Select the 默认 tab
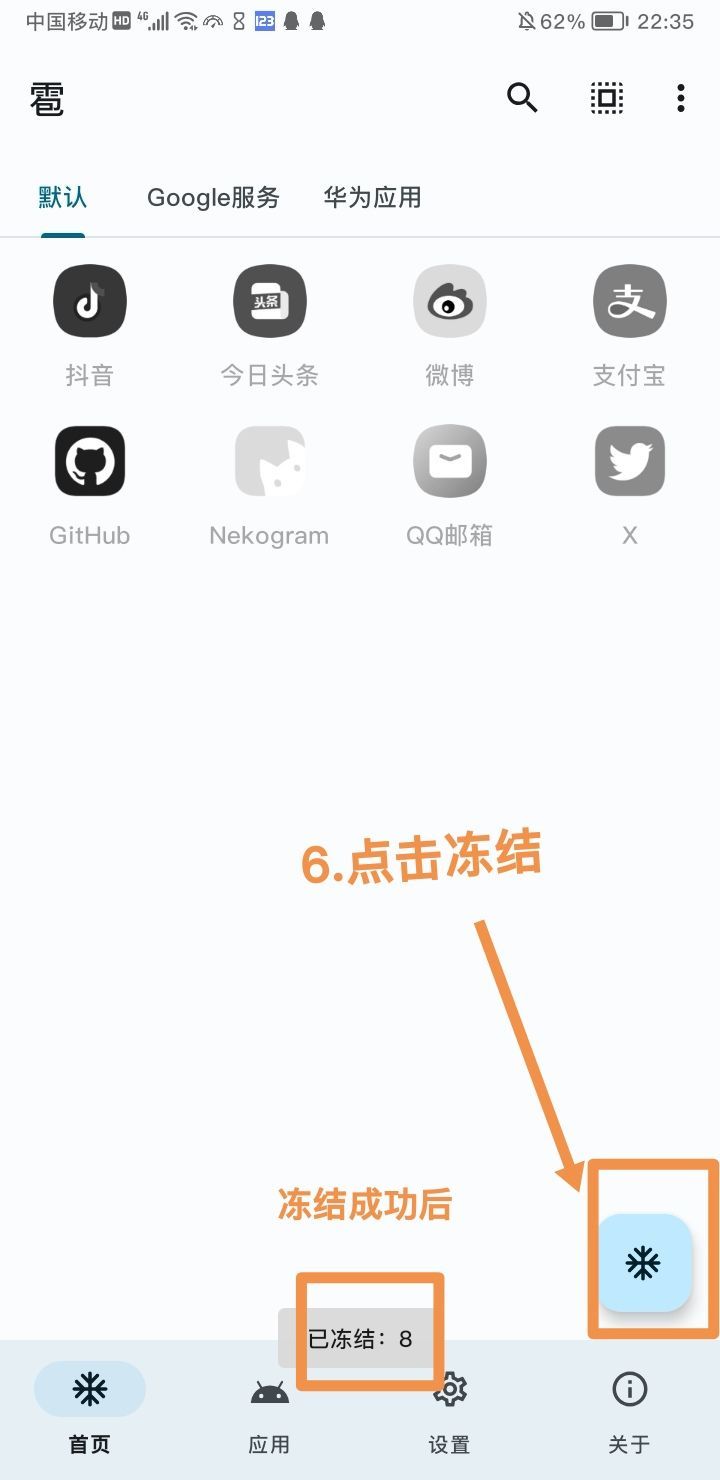The width and height of the screenshot is (720, 1480). [x=63, y=198]
